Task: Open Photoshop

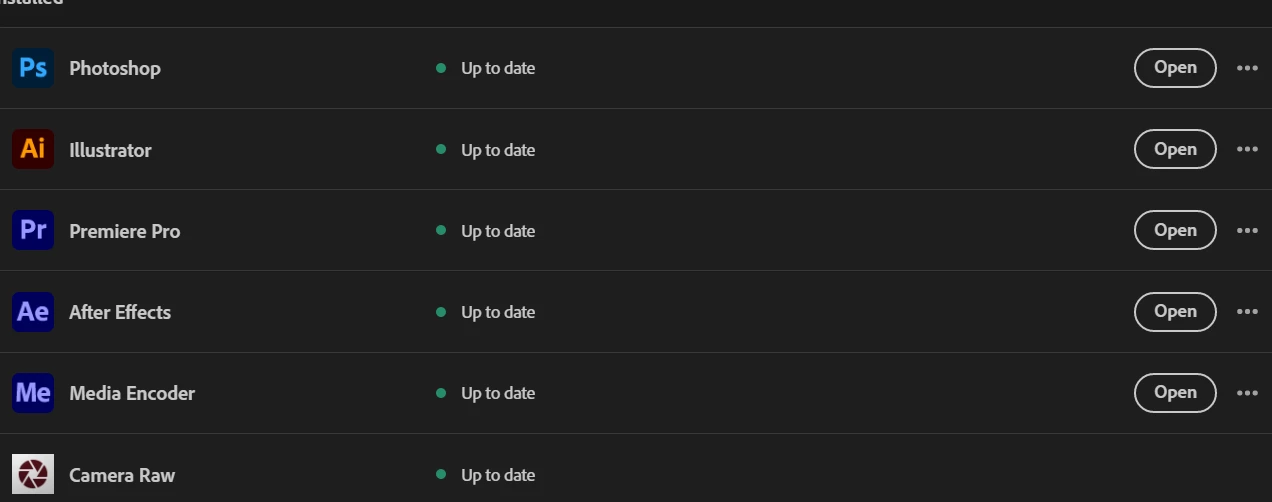Action: click(x=1175, y=68)
